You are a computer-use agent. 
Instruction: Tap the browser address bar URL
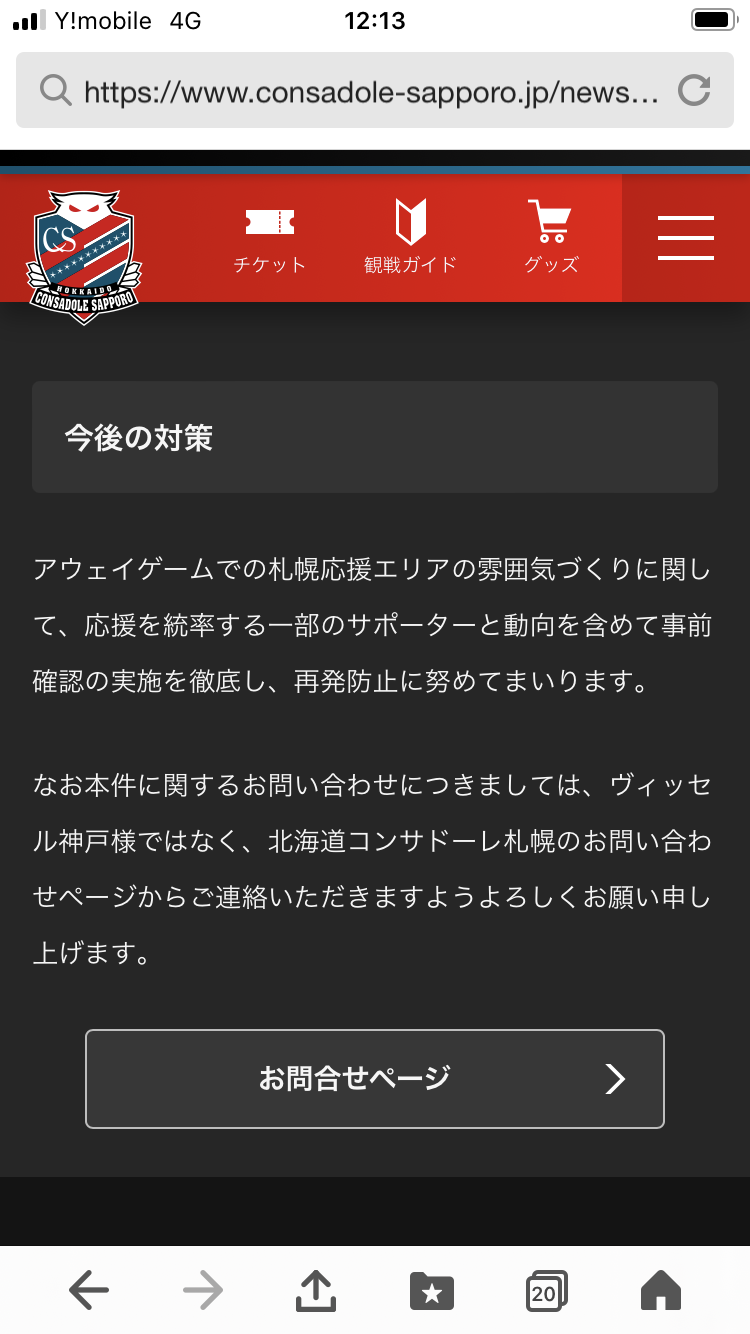coord(370,92)
